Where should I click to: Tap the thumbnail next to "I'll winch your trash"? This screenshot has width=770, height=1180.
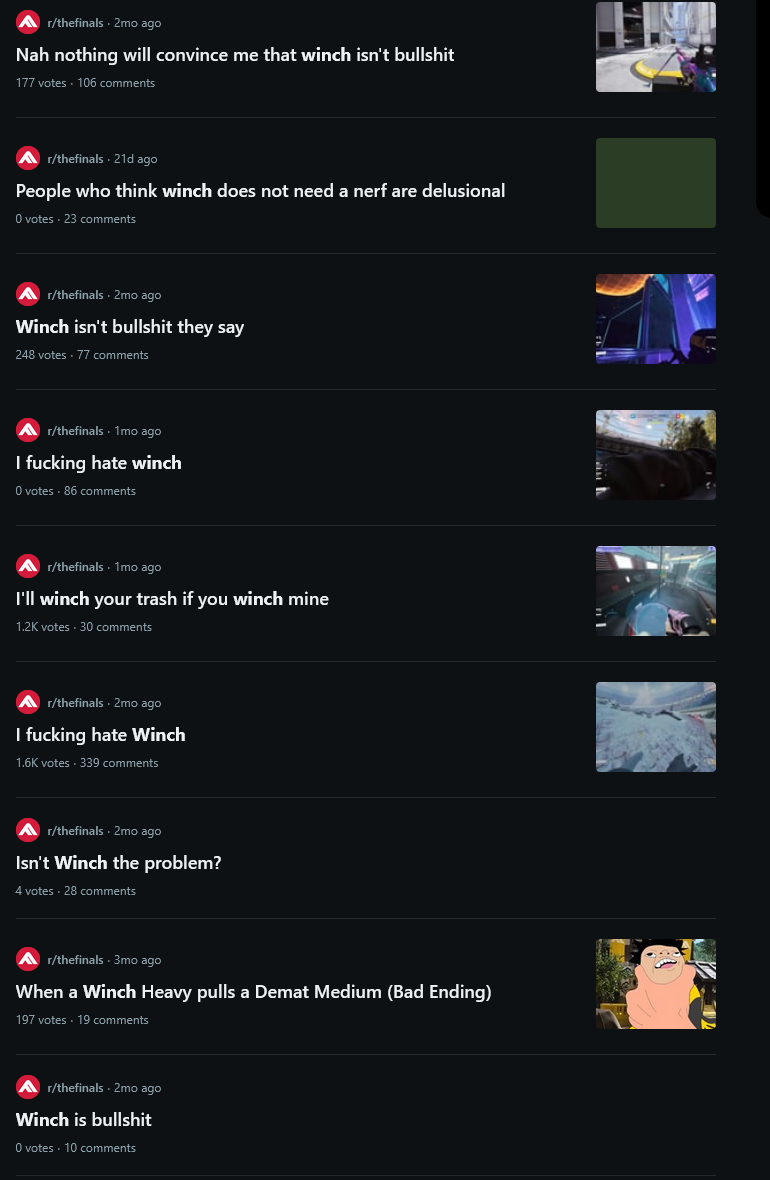tap(655, 591)
